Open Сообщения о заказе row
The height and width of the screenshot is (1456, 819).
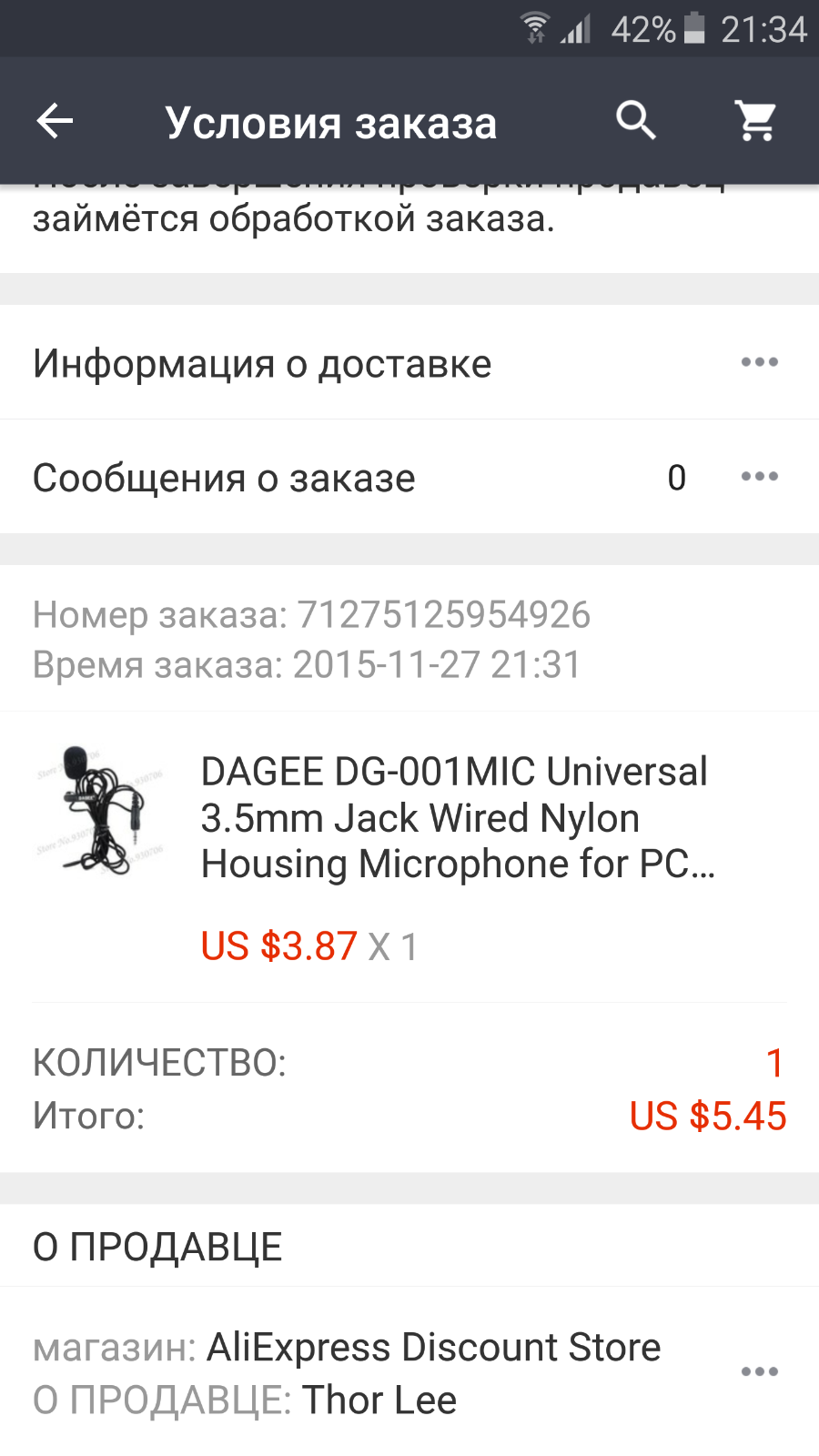pyautogui.click(x=408, y=478)
